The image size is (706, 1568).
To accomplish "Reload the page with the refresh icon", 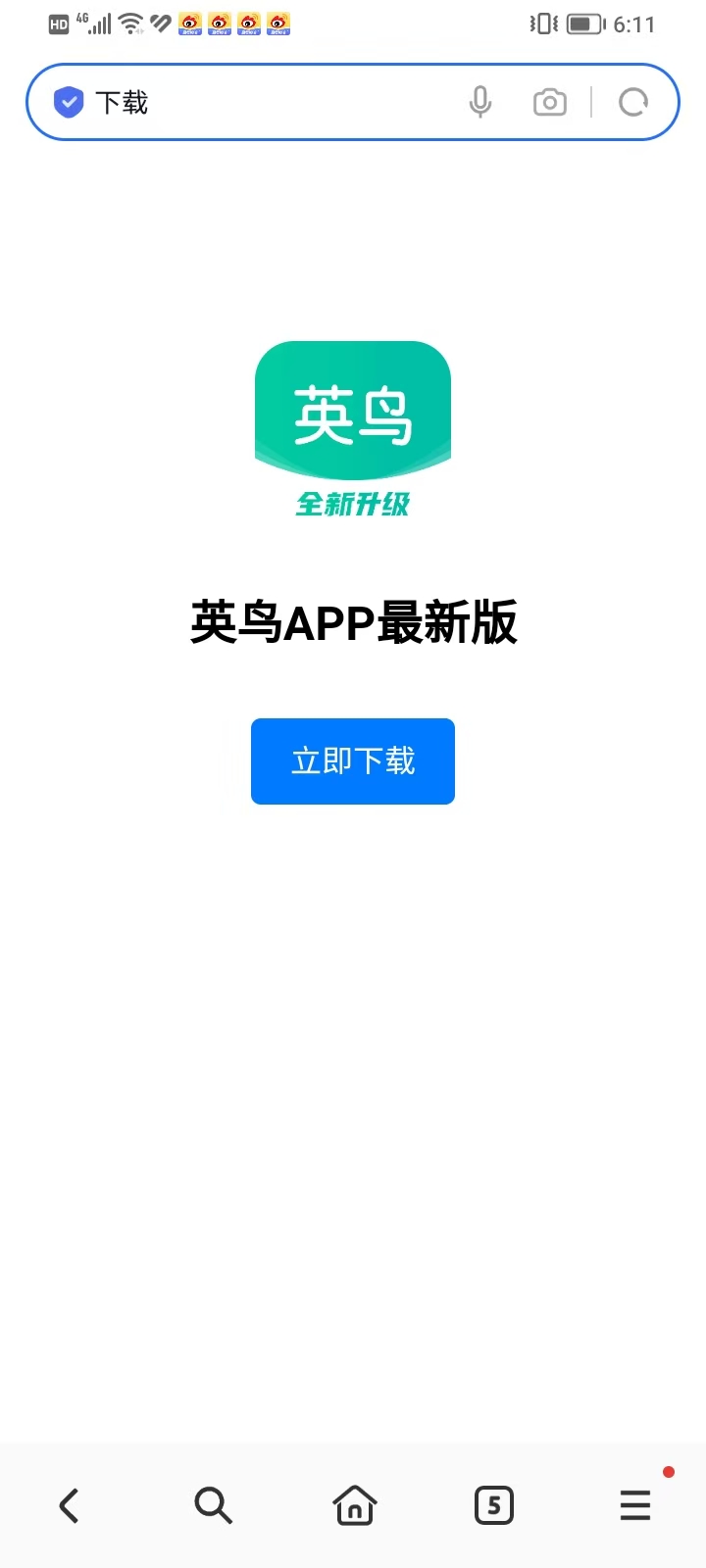I will 633,102.
